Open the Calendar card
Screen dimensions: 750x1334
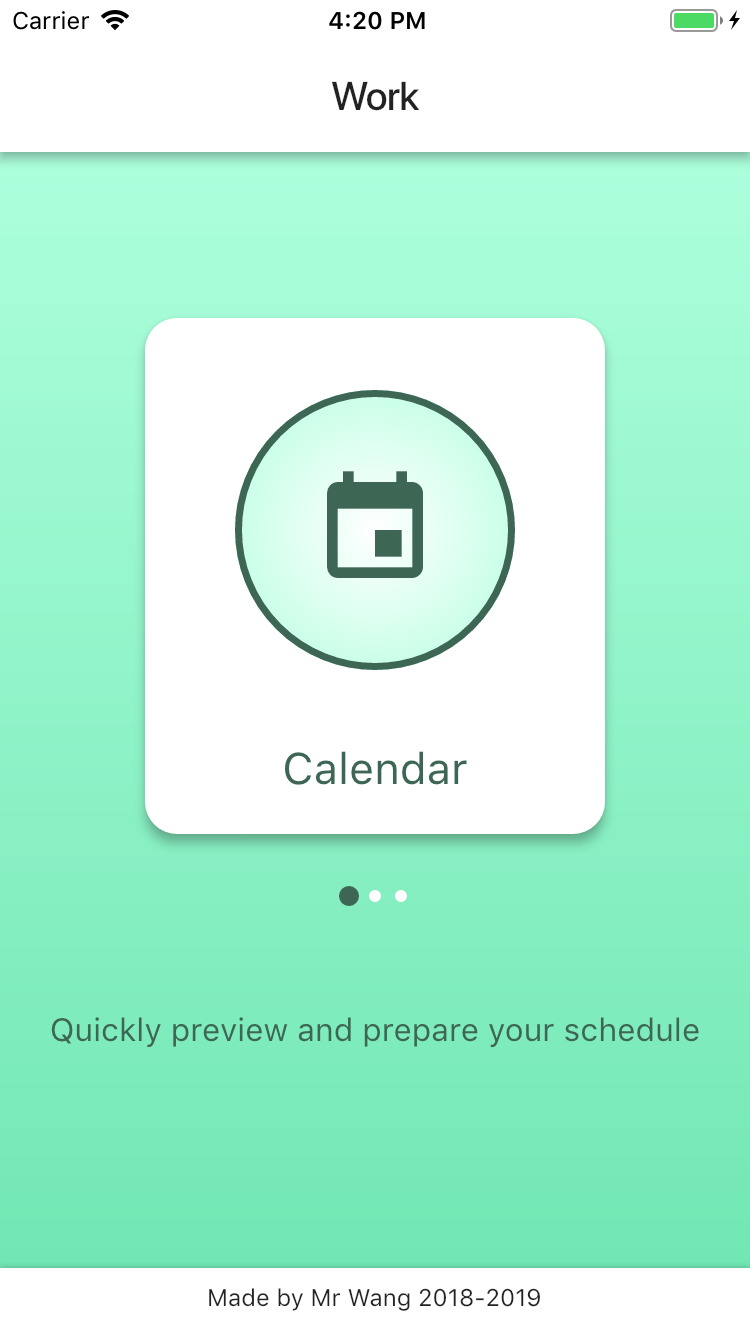(375, 575)
